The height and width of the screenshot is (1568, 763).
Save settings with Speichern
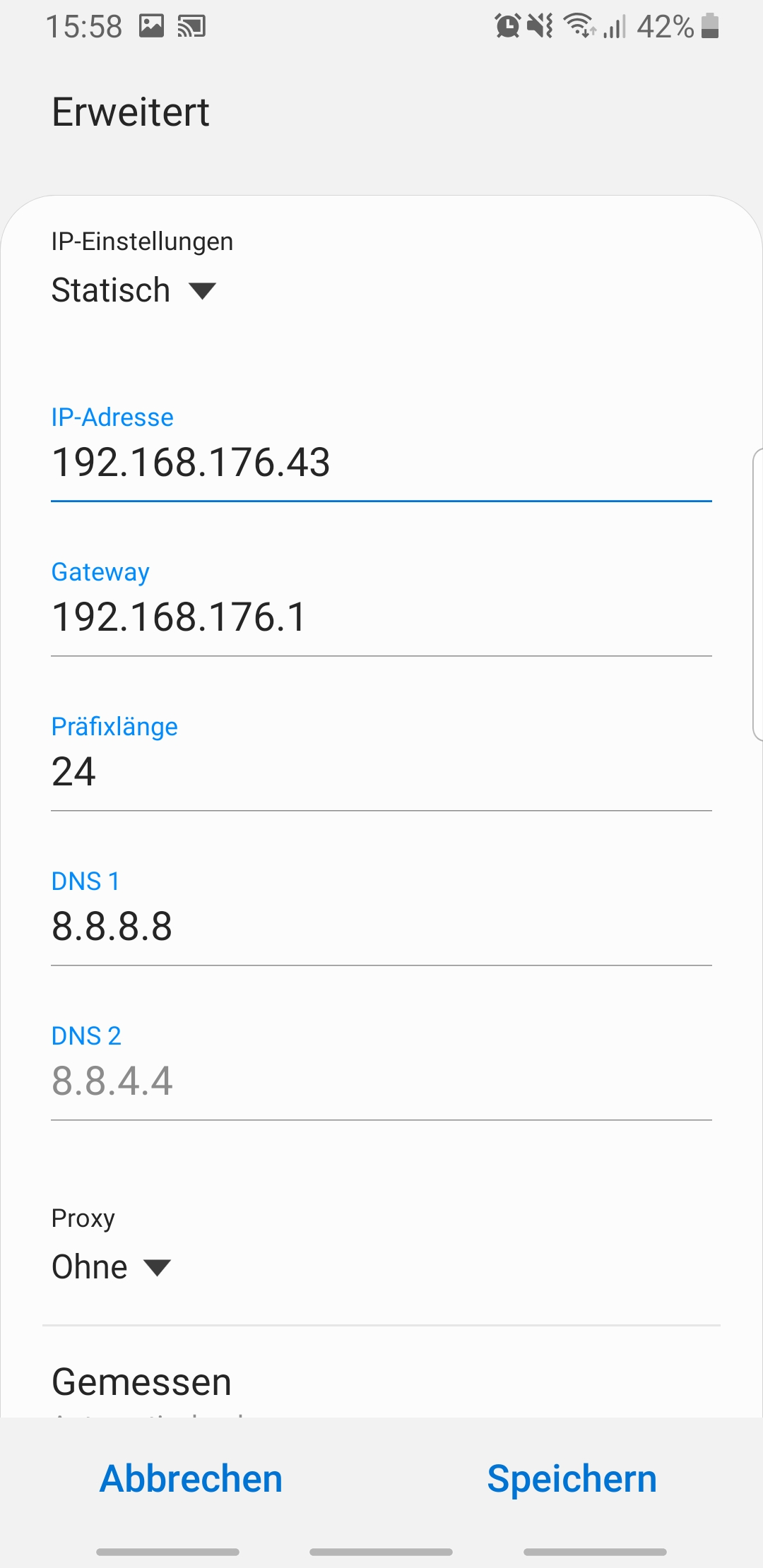[x=572, y=1479]
